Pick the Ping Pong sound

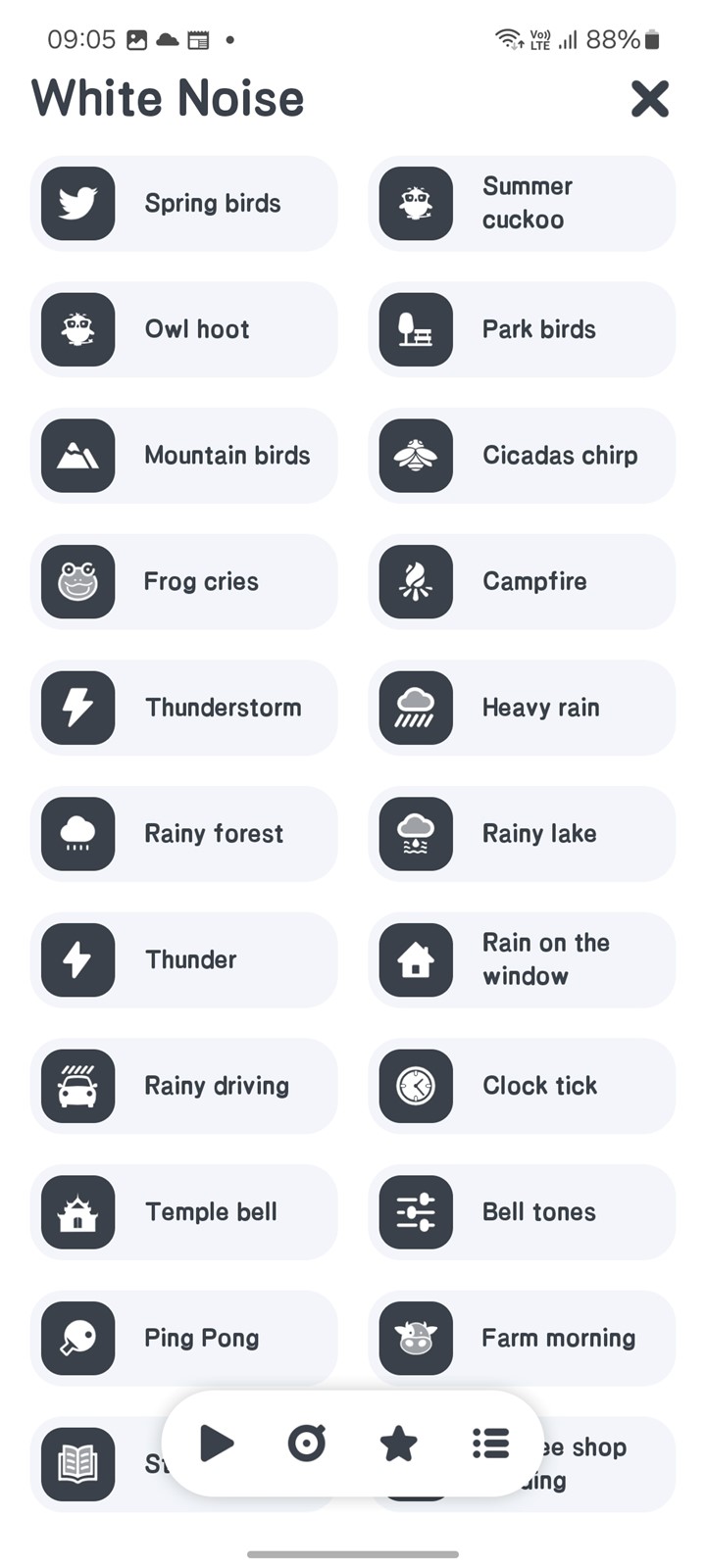(183, 1338)
